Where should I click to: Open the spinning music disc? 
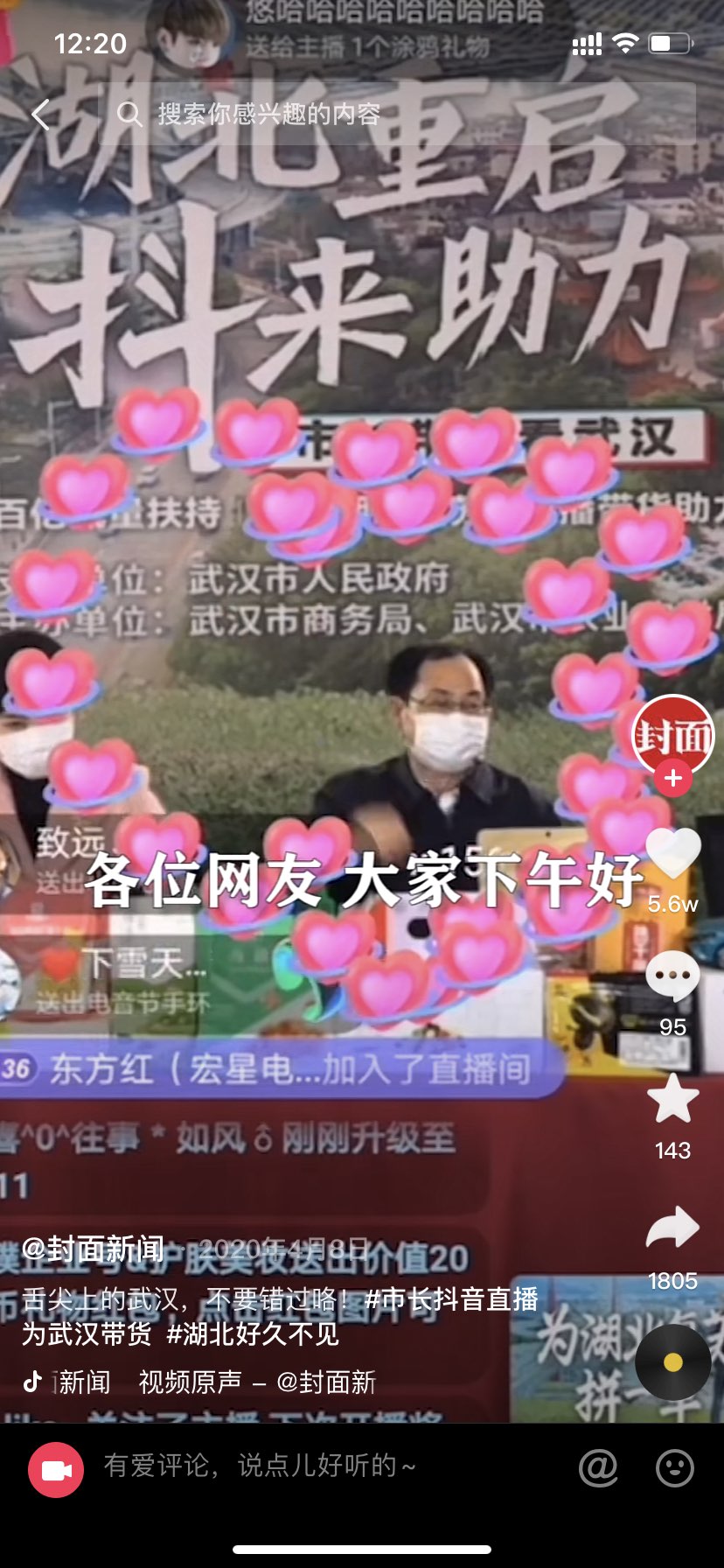point(672,1361)
